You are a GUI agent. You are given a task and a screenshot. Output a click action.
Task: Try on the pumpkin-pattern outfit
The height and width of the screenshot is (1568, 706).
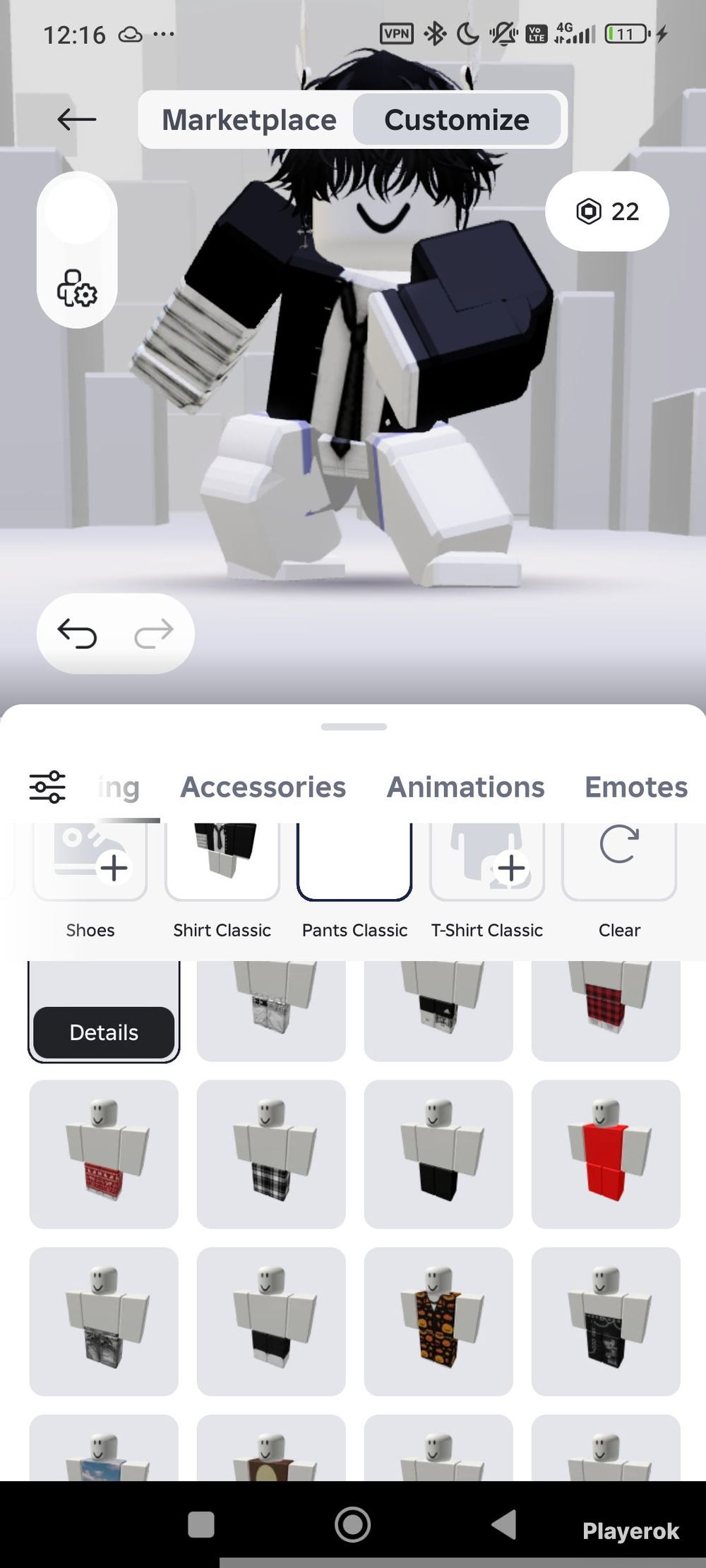[x=438, y=1321]
